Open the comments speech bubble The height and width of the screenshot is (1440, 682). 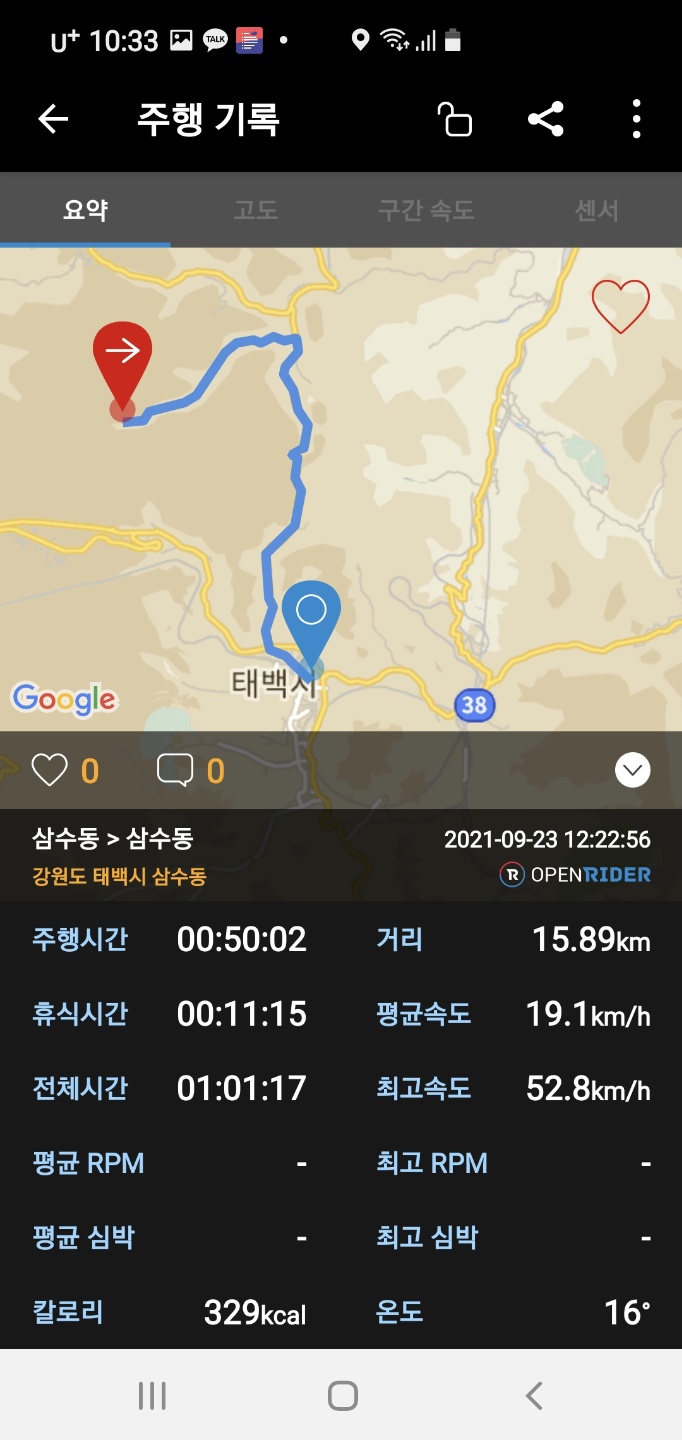click(175, 770)
